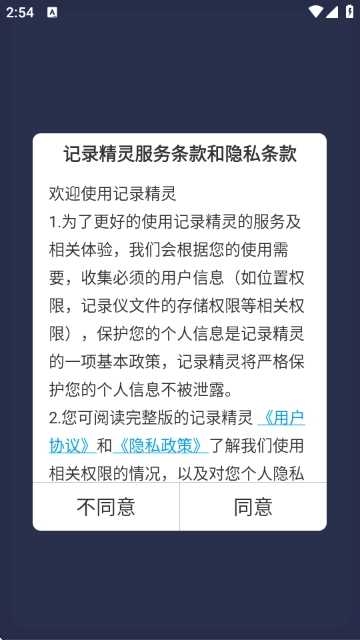Decline the terms with 不同意
Viewport: 360px width, 640px height.
[x=106, y=507]
